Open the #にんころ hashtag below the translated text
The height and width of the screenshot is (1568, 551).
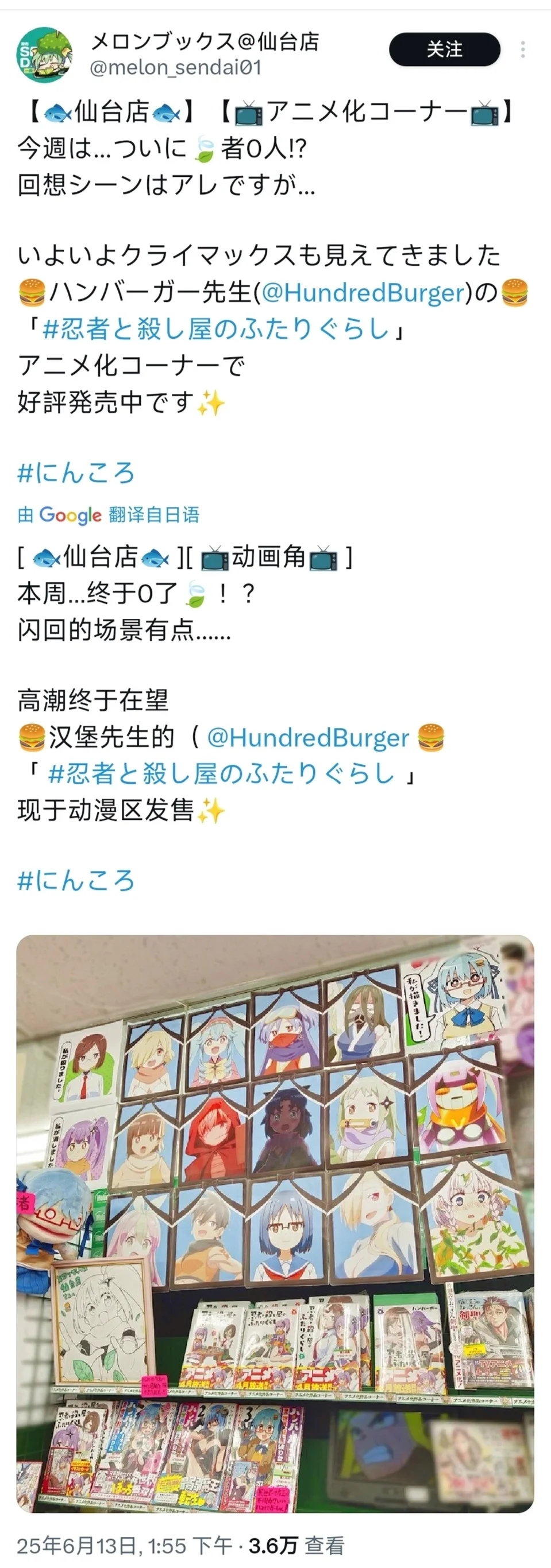pos(76,881)
